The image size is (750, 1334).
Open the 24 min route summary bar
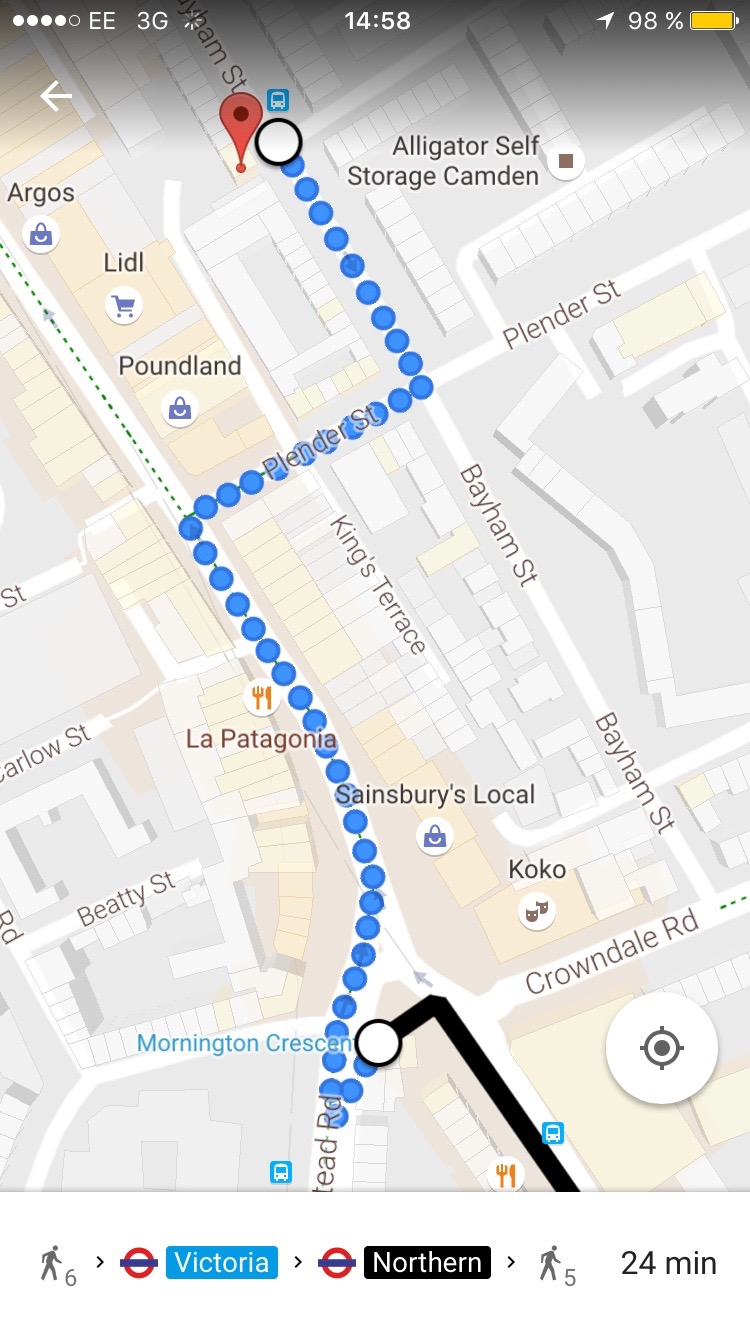(x=375, y=1263)
